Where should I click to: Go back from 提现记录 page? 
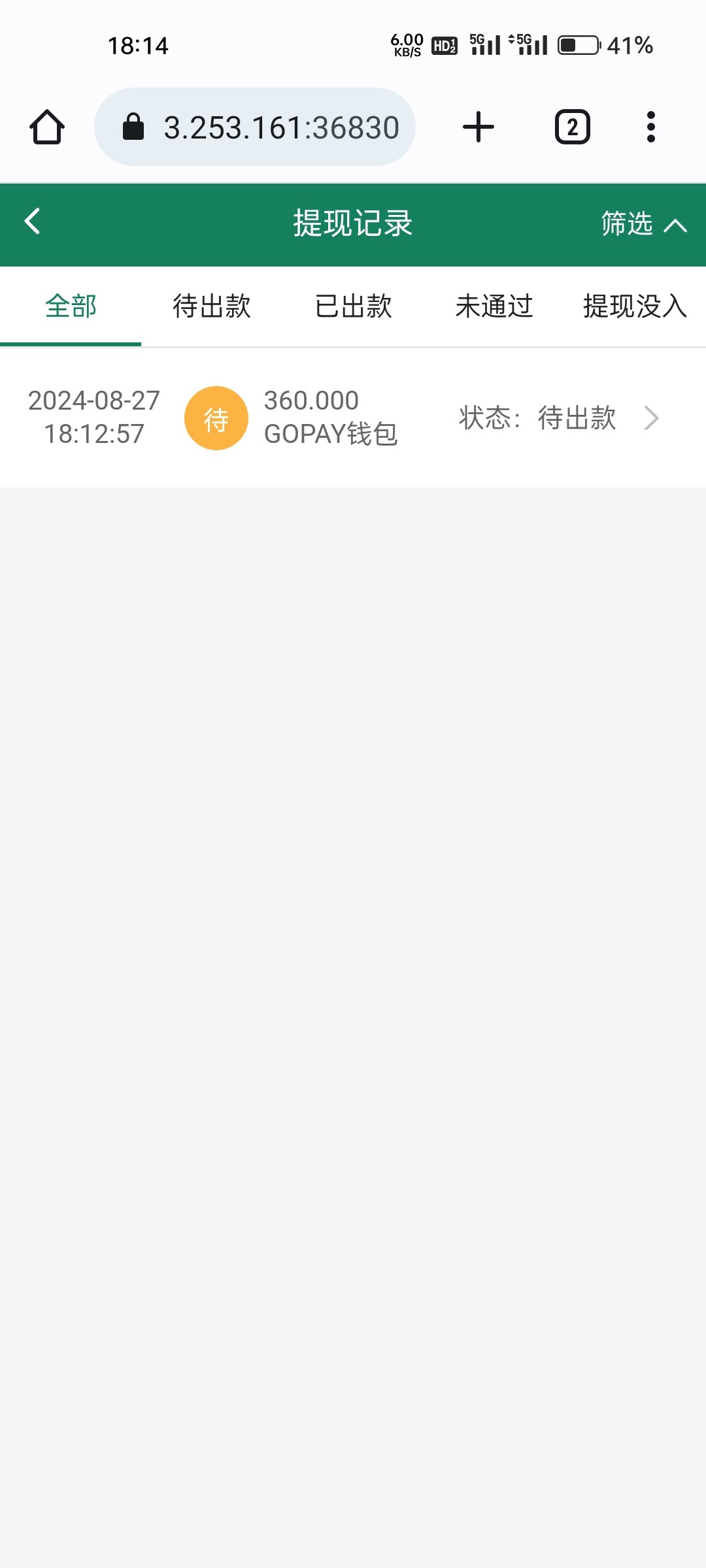pyautogui.click(x=33, y=221)
